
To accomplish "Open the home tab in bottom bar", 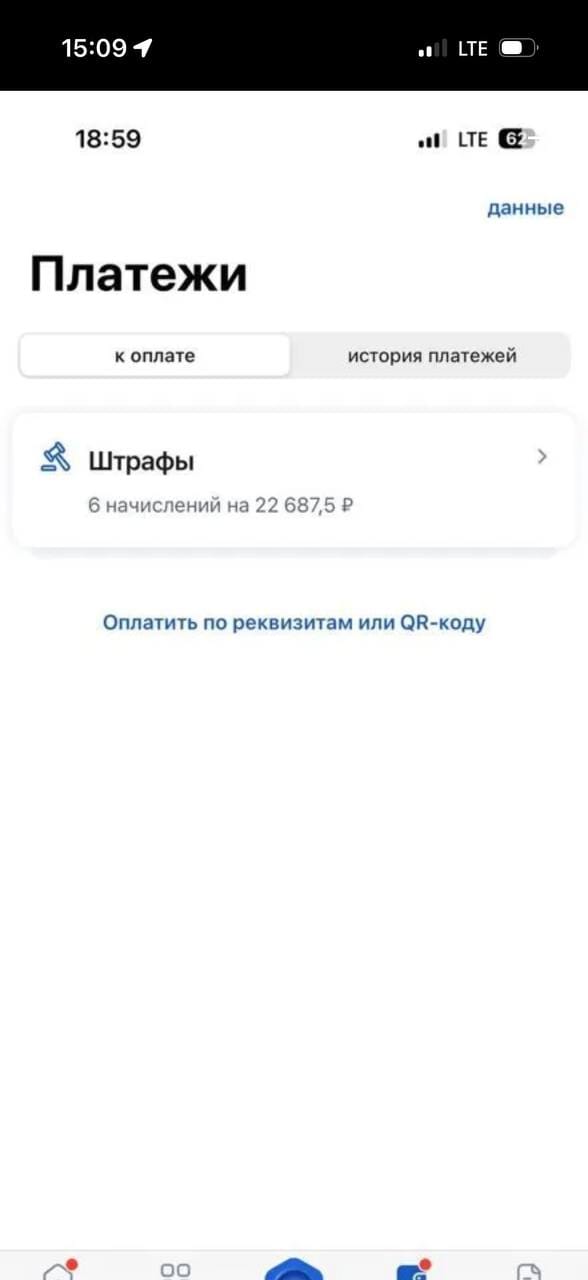I will 59,1270.
